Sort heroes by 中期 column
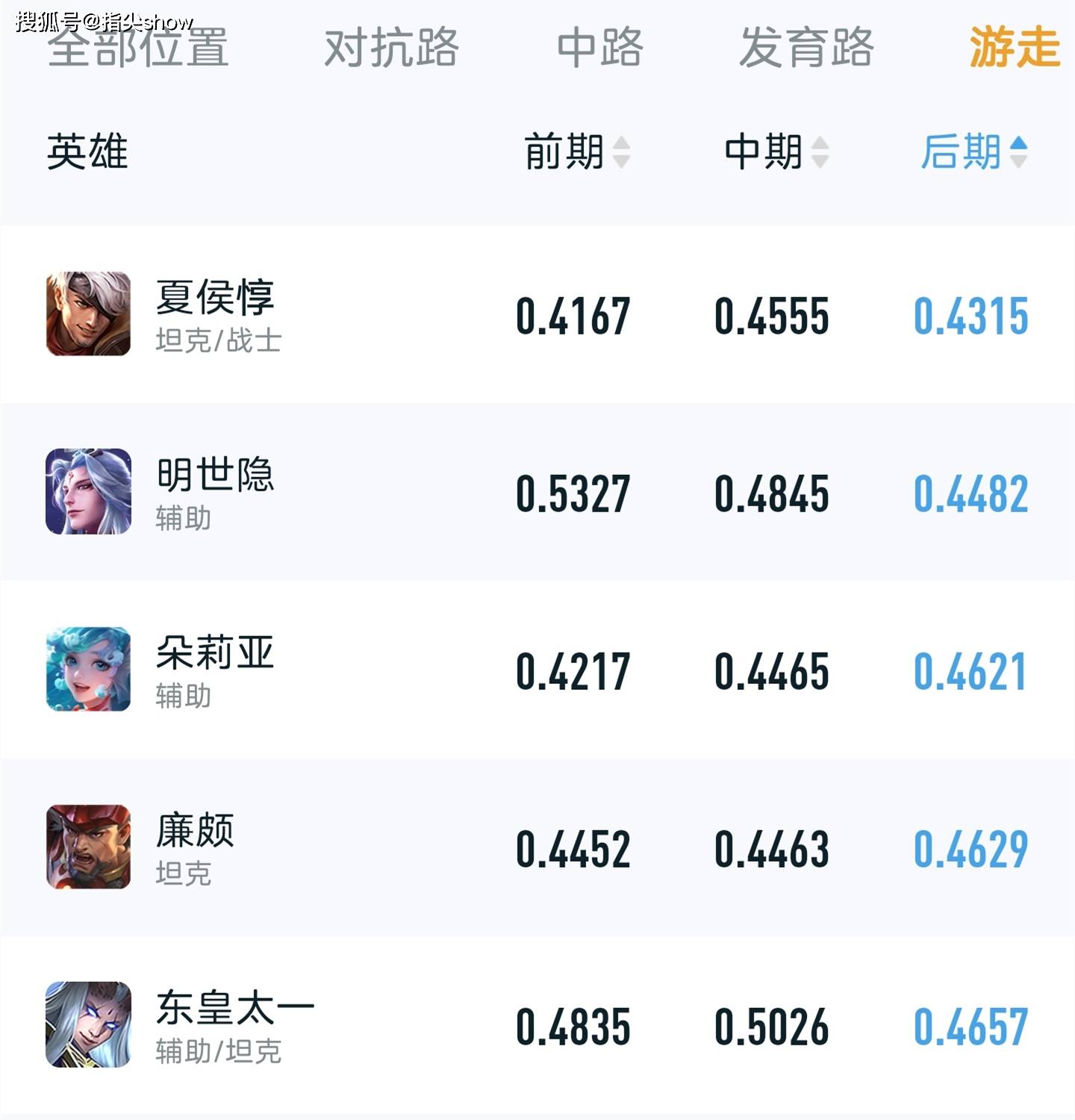Screen dimensions: 1075x1120 pos(776,152)
